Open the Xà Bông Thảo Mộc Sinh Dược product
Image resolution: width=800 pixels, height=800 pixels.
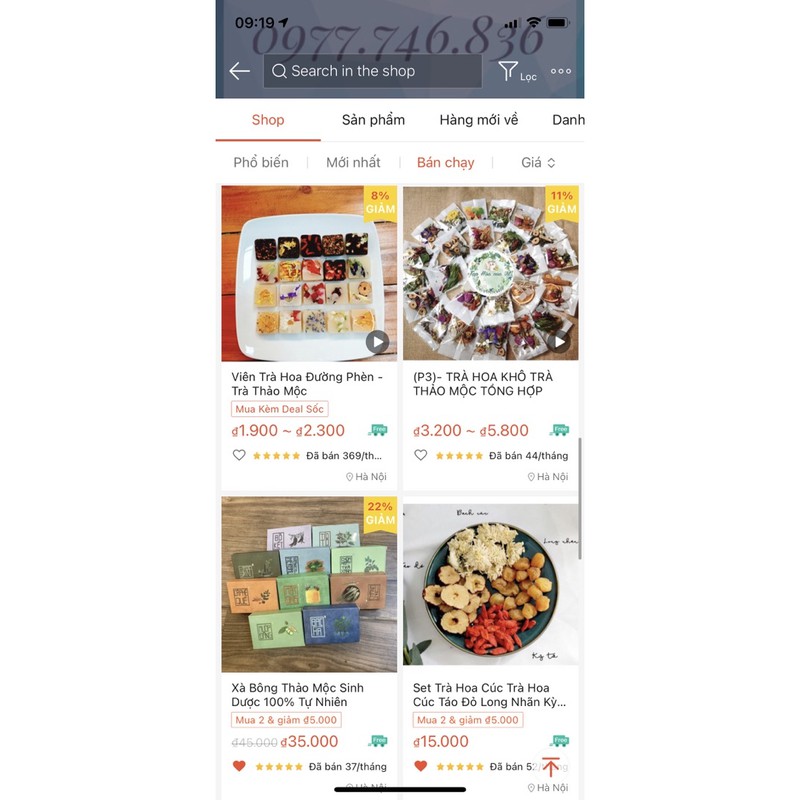[x=309, y=585]
